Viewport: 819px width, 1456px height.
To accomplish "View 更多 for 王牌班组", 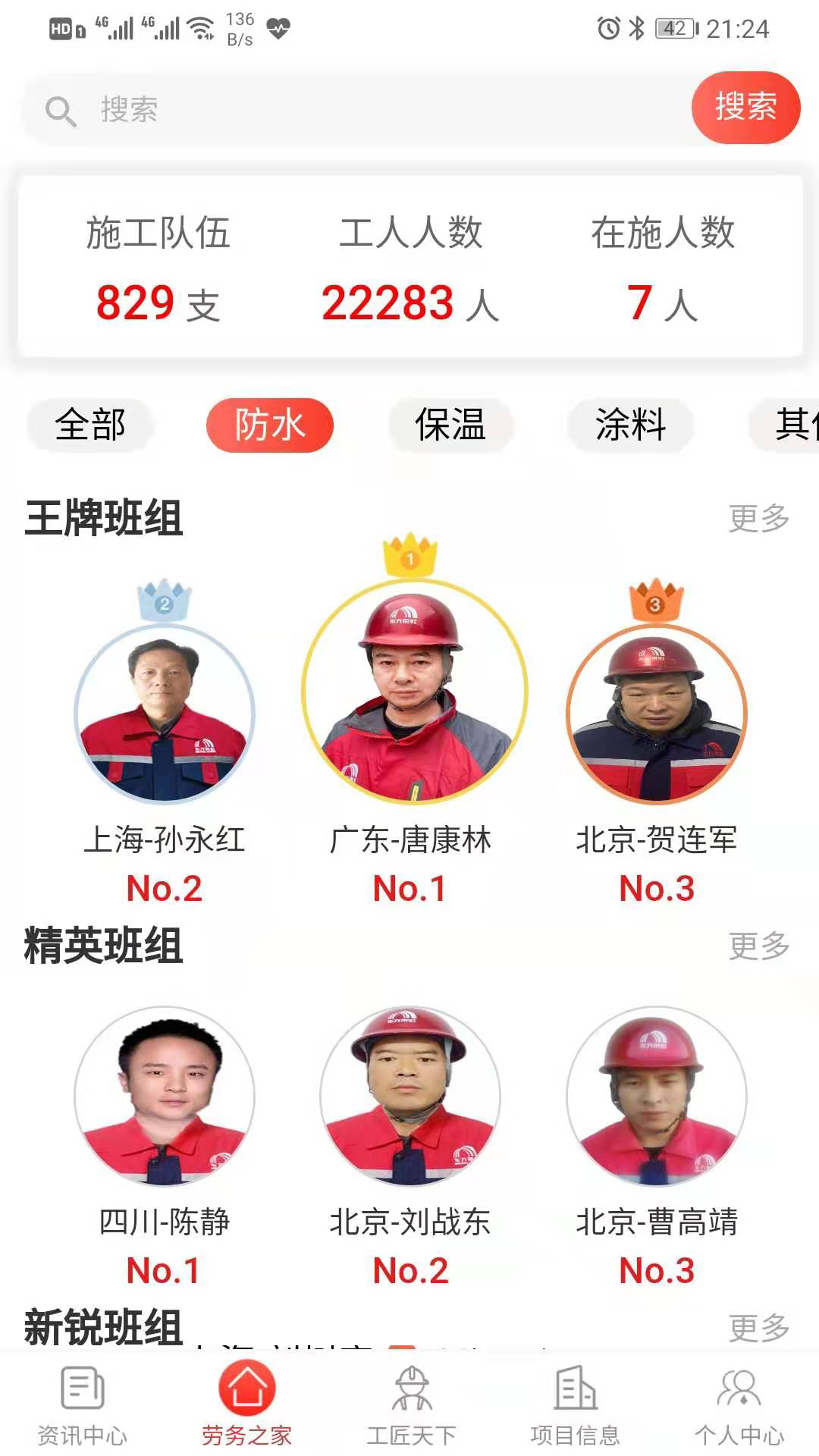I will [x=758, y=519].
